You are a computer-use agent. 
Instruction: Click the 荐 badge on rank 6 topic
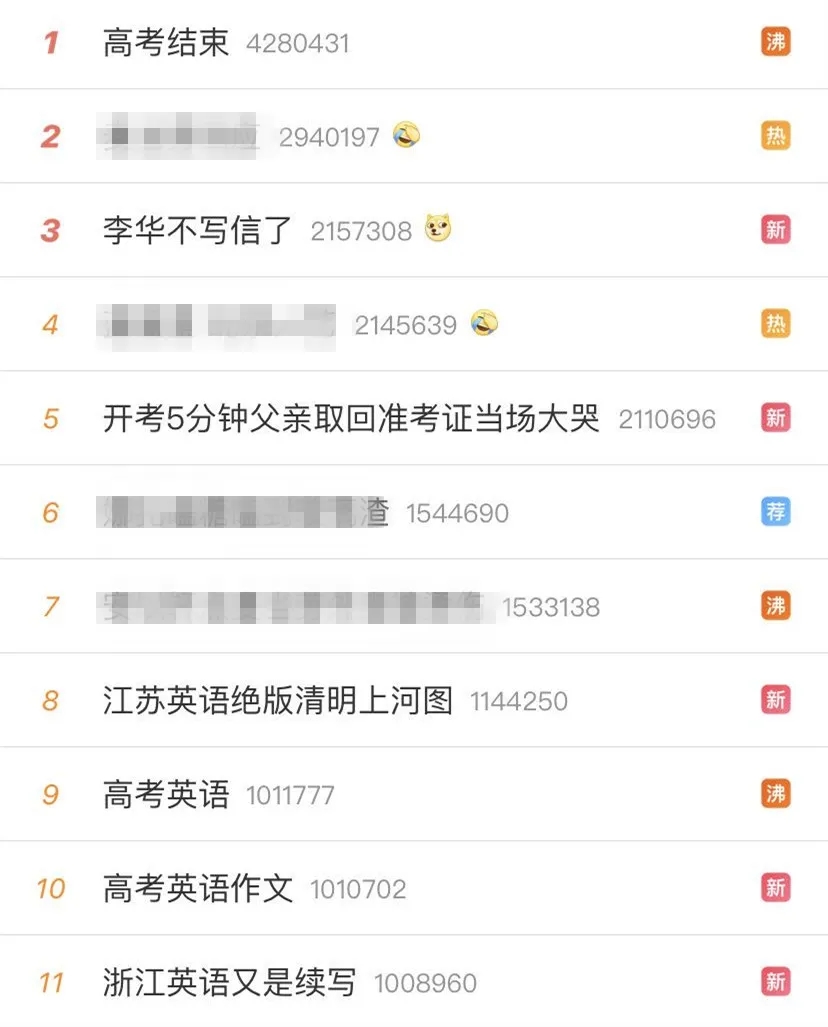[775, 511]
